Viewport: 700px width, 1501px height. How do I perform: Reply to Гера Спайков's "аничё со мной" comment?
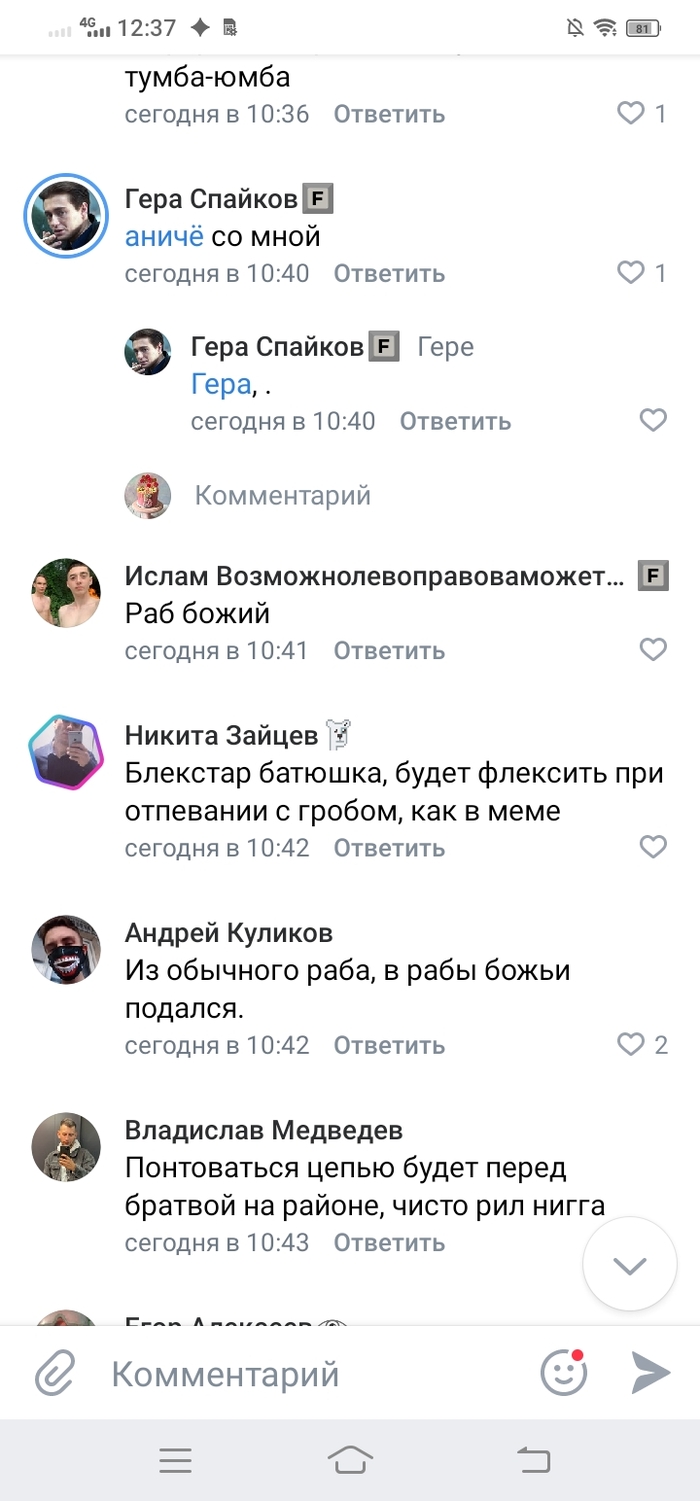pos(389,273)
